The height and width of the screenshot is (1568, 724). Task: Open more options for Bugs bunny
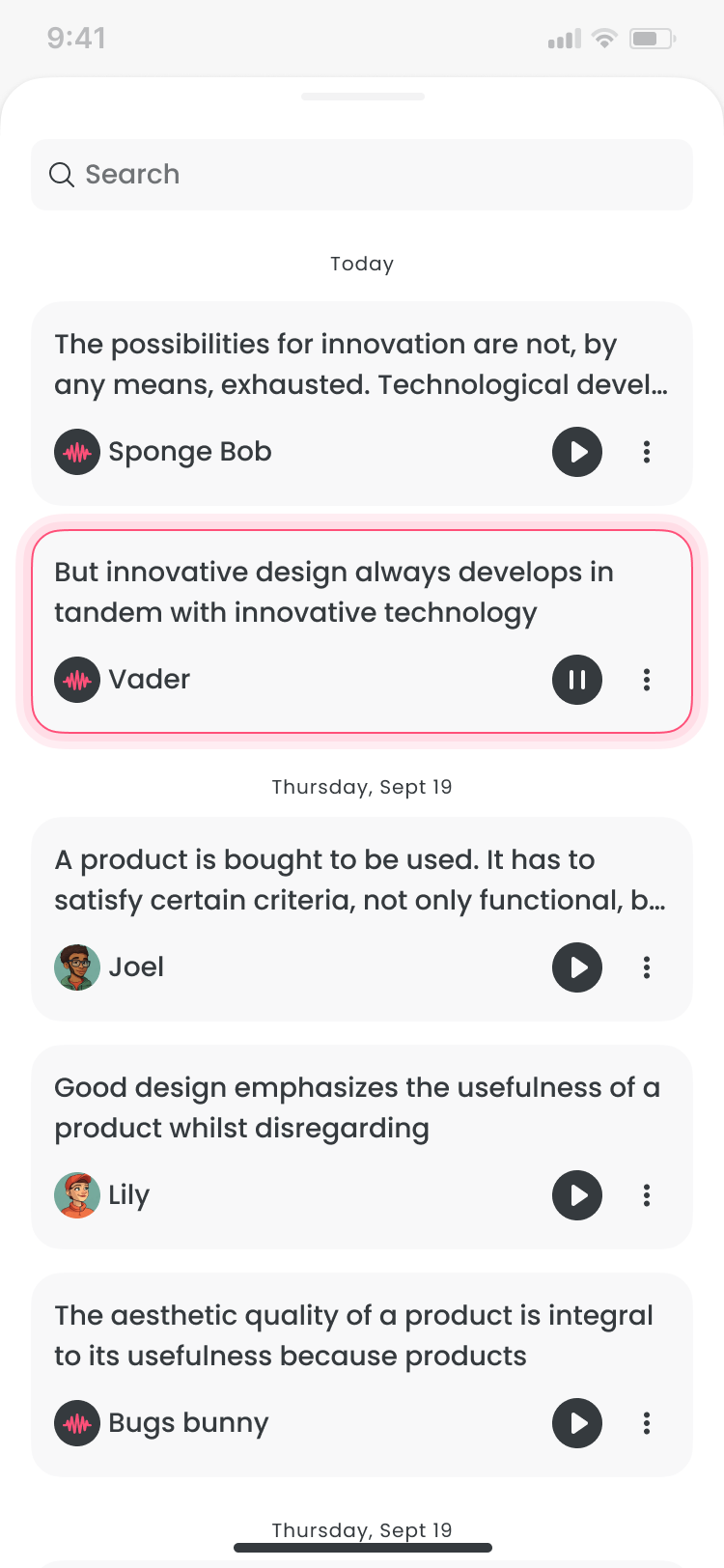pos(647,1423)
